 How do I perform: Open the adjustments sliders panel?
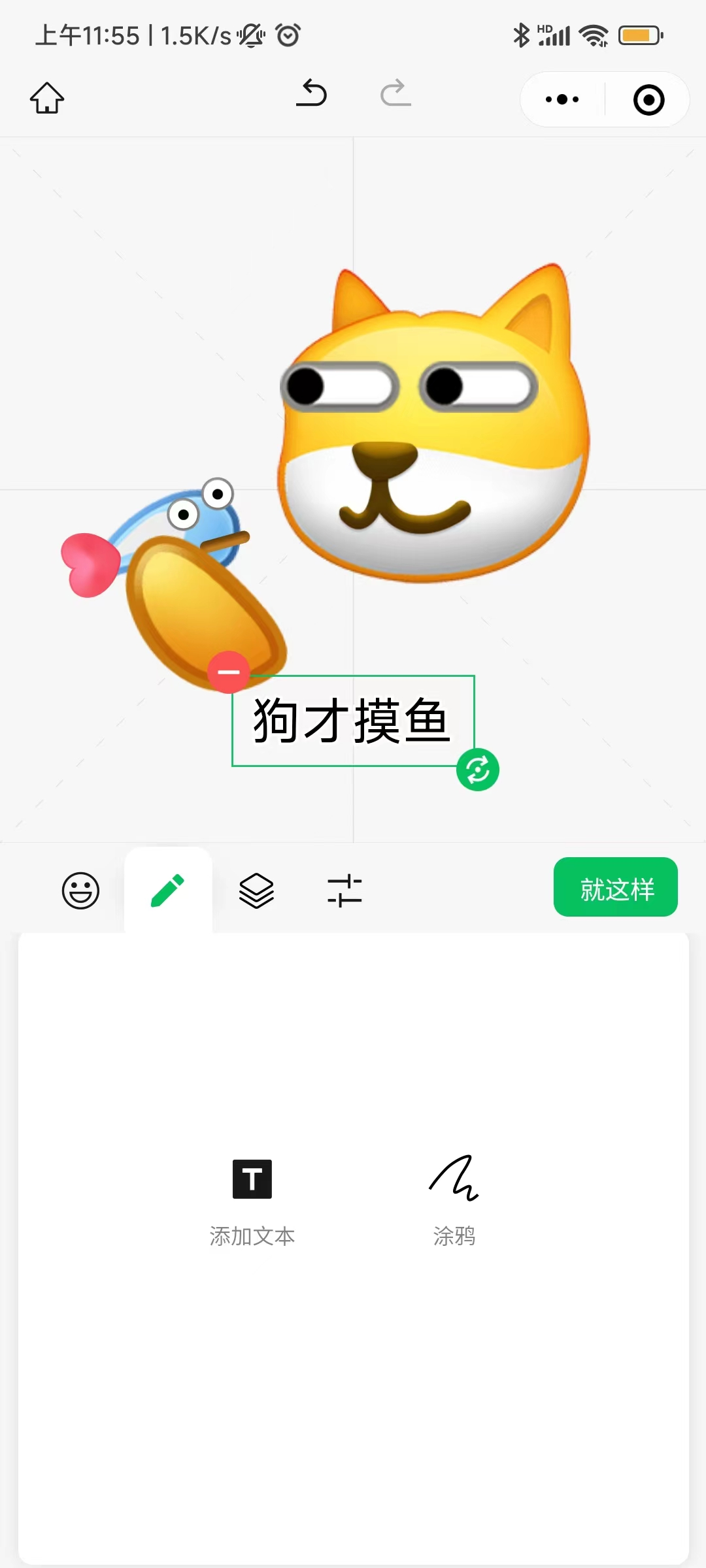pyautogui.click(x=345, y=890)
